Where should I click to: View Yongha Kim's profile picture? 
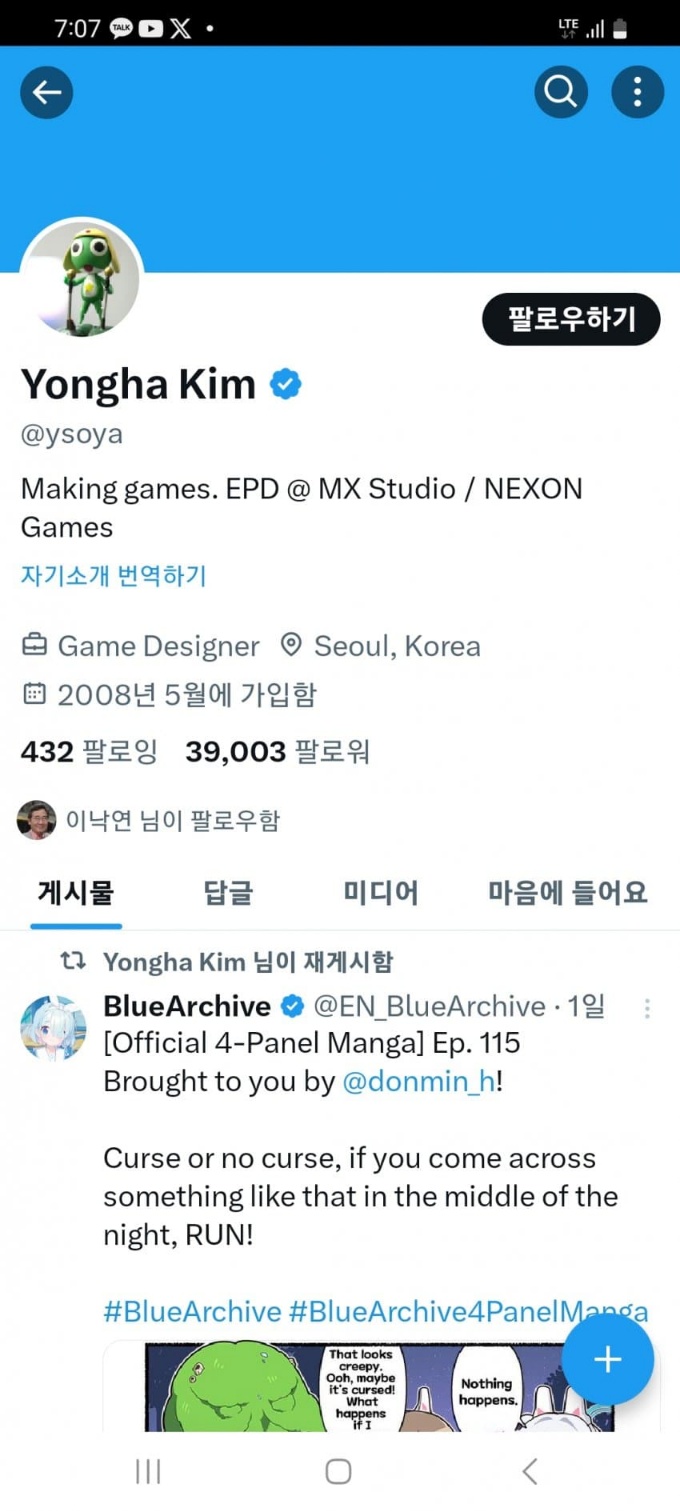click(82, 279)
